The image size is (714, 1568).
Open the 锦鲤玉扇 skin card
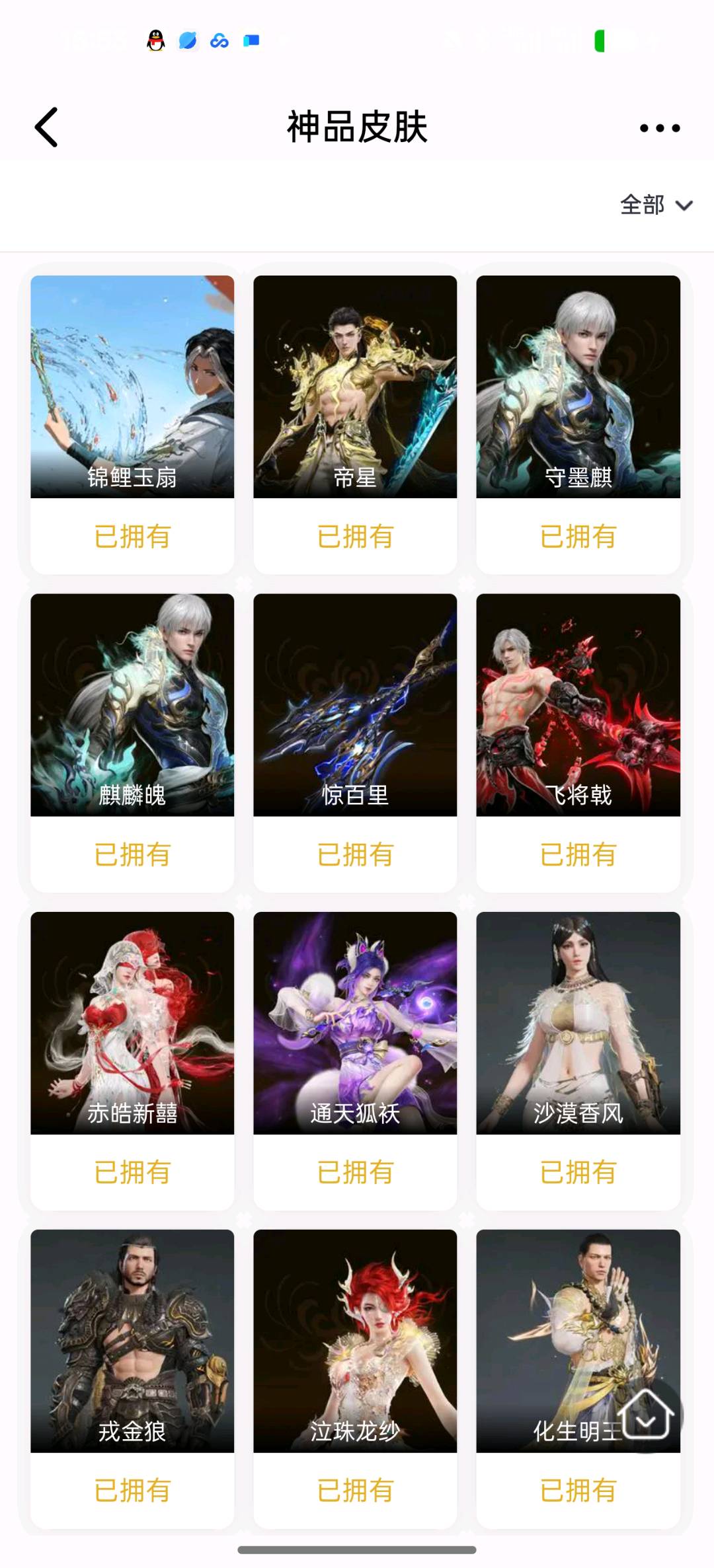(132, 387)
